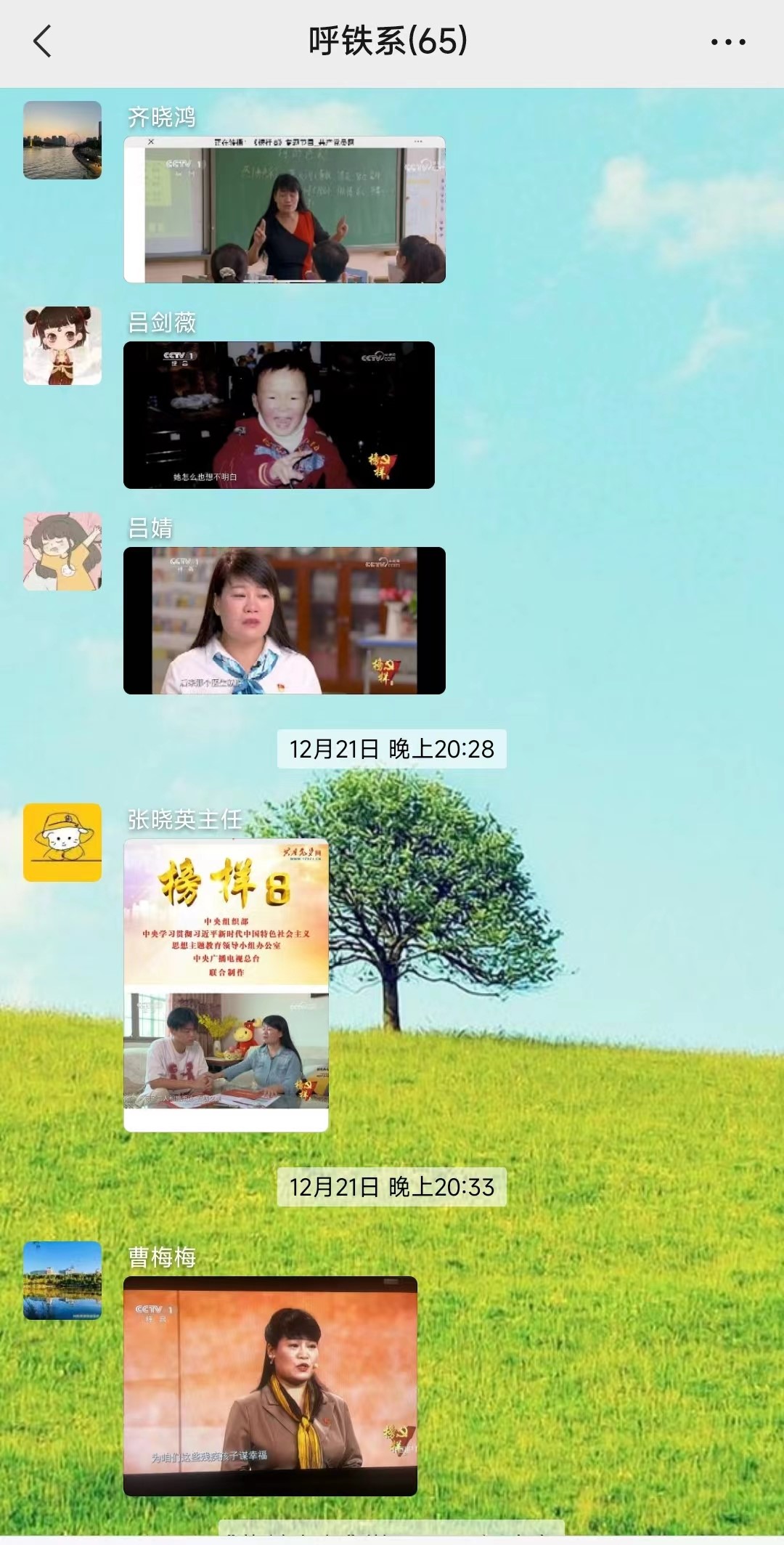784x1545 pixels.
Task: Enlarge 张晓英主任's 榜样8 image
Action: [226, 985]
